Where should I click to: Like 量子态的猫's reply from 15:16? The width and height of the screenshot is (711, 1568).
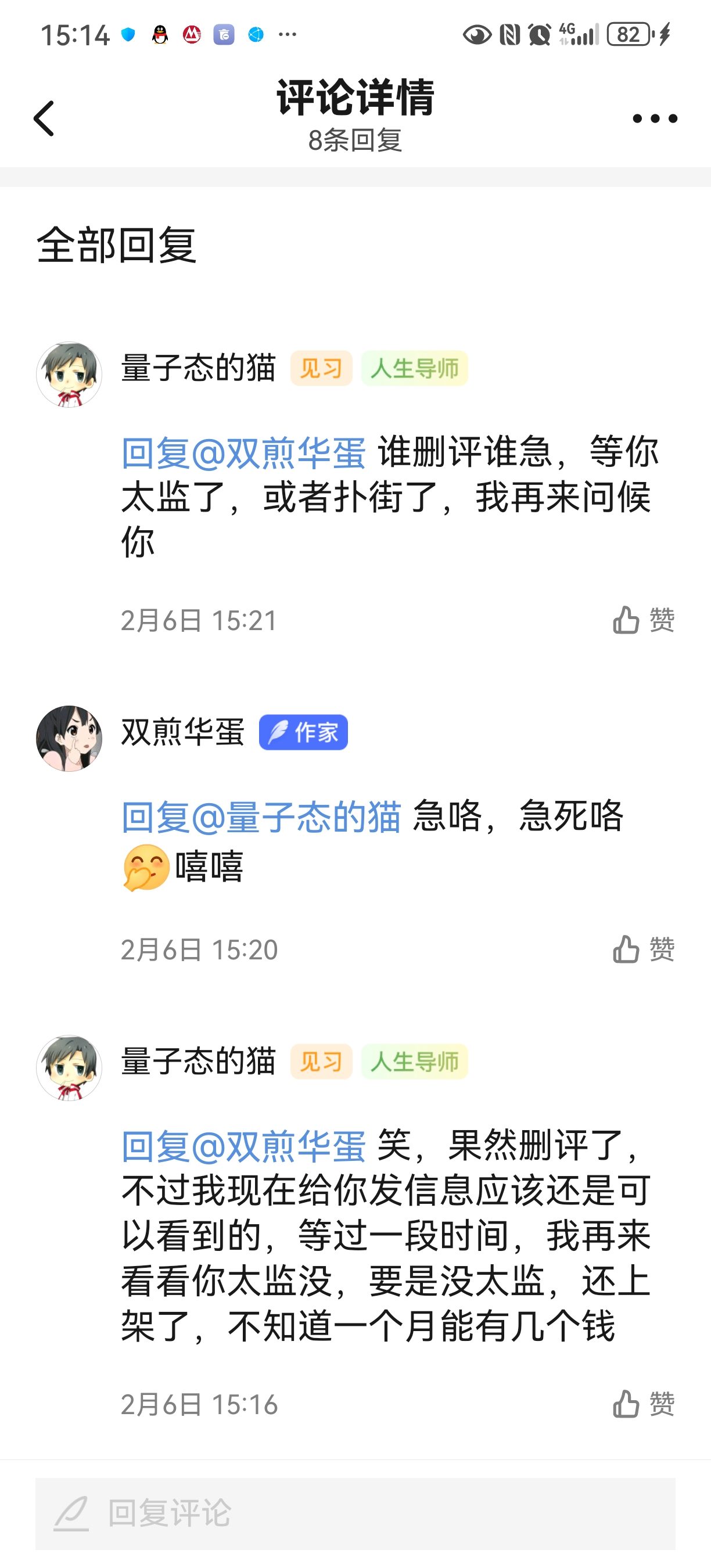[x=643, y=1404]
